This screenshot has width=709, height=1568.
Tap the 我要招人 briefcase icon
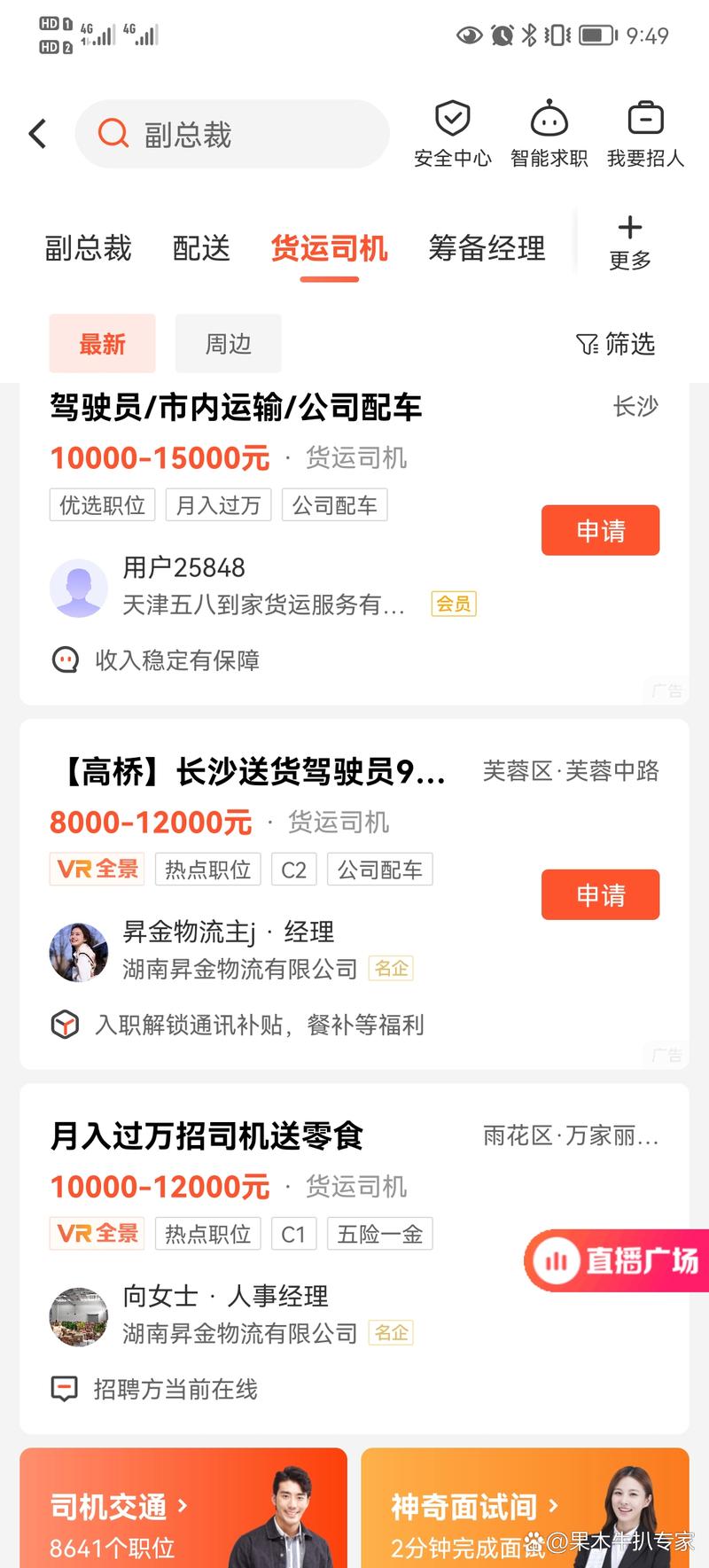645,120
